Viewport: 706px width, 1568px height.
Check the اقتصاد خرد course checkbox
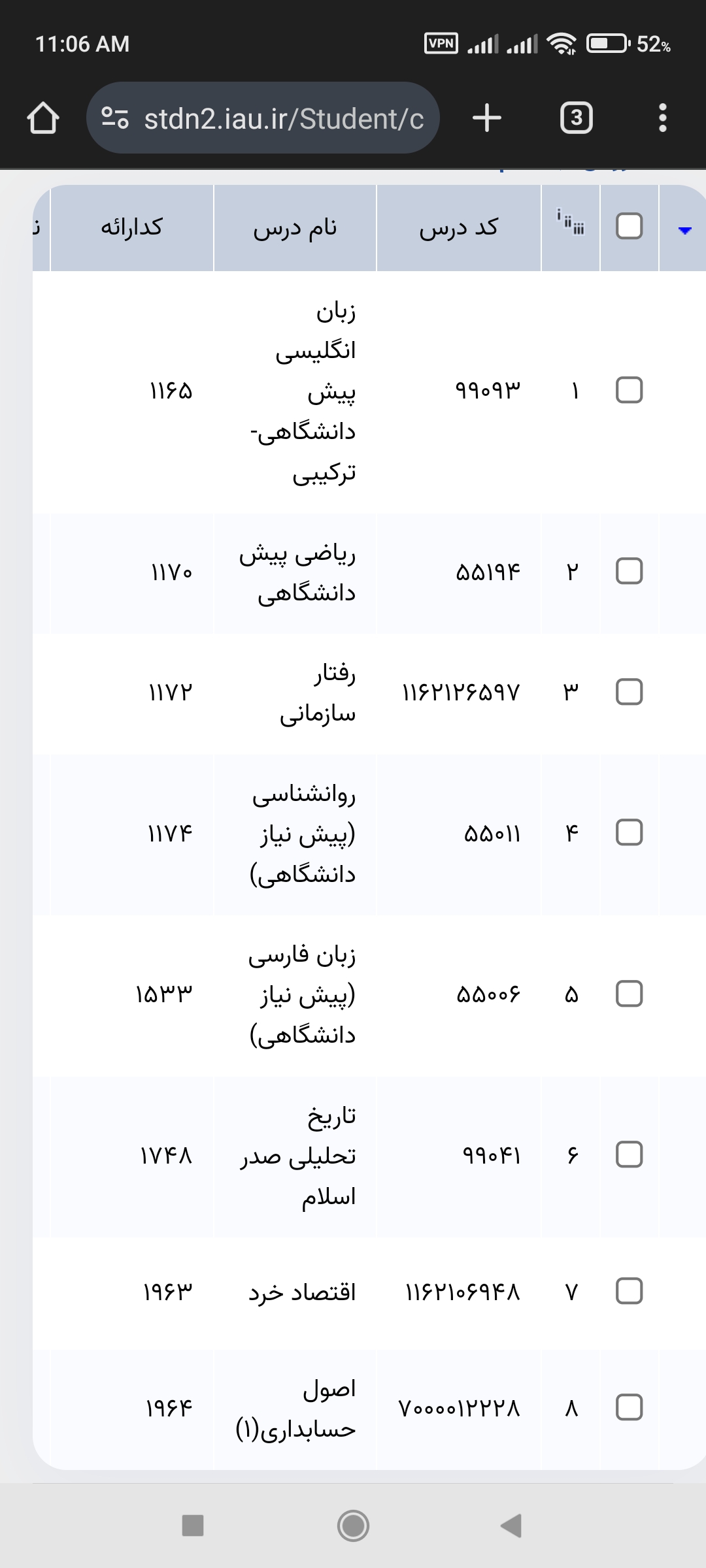630,1291
